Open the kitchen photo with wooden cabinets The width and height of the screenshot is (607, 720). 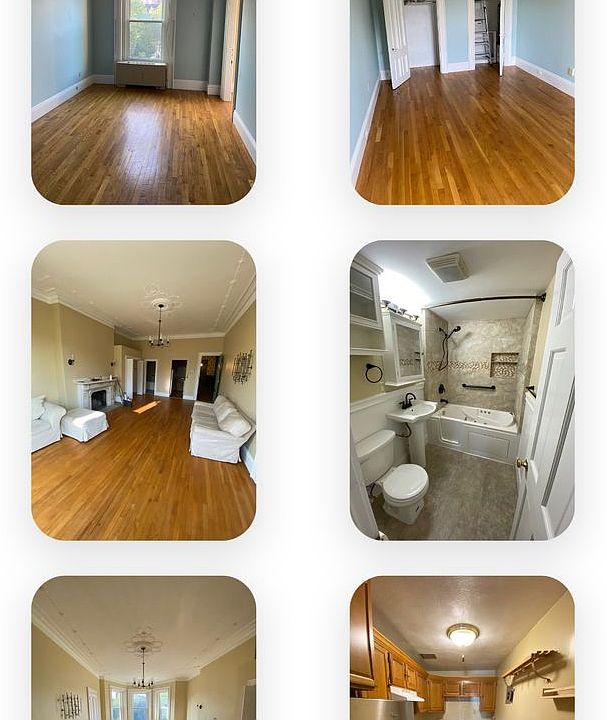(x=462, y=650)
